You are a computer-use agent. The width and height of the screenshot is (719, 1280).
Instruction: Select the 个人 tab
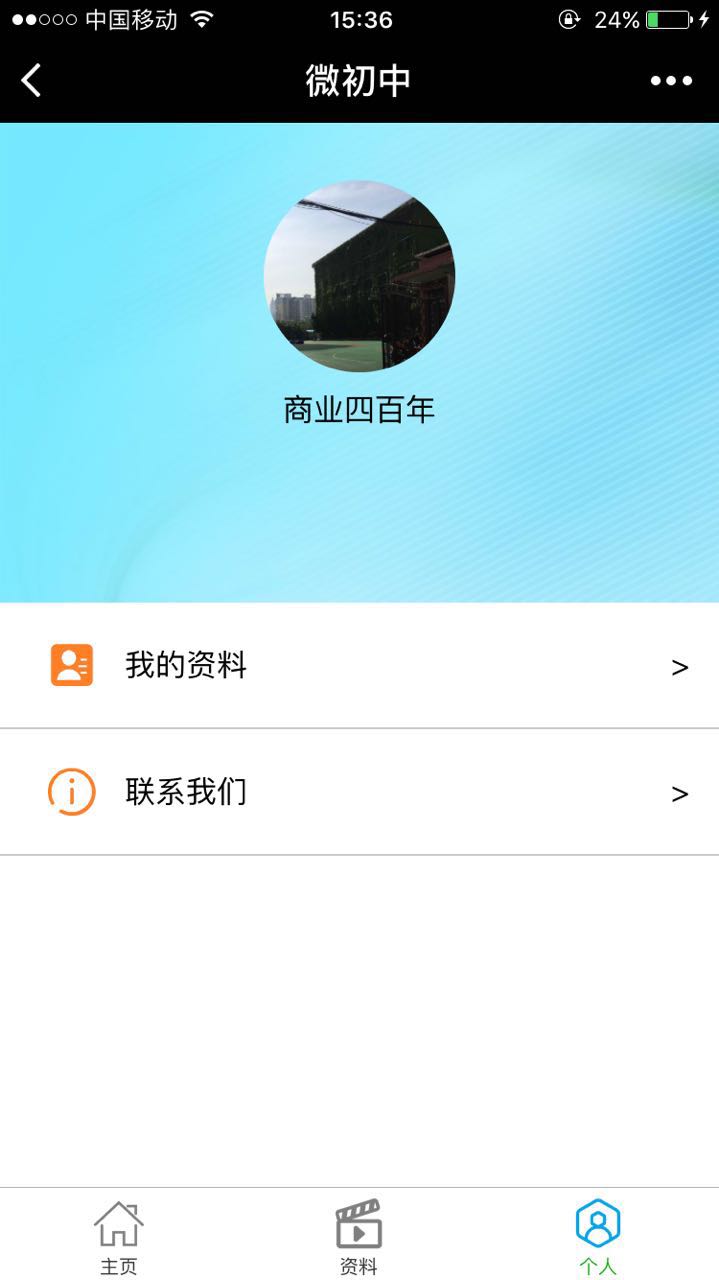(x=598, y=1237)
